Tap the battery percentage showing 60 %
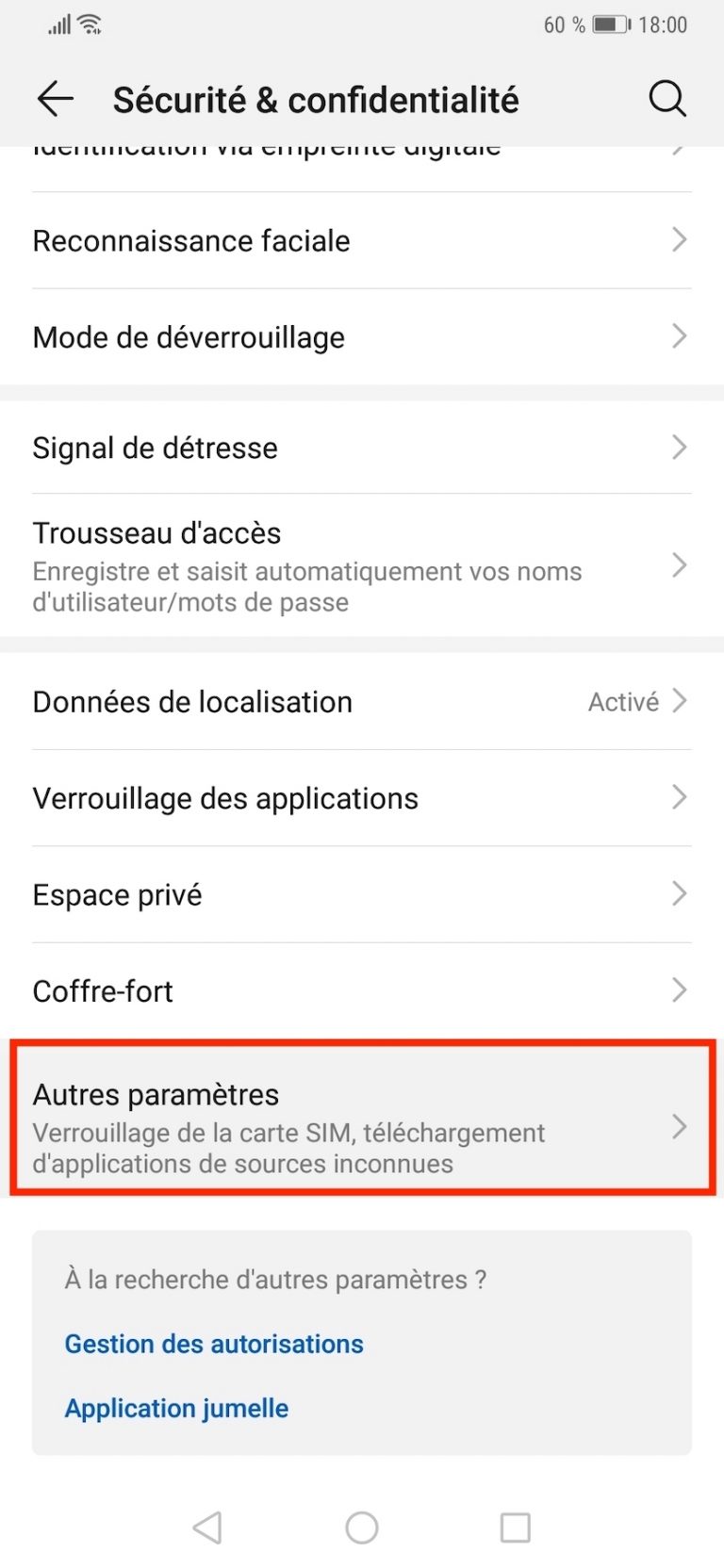Screen dimensions: 724x1568 [563, 24]
